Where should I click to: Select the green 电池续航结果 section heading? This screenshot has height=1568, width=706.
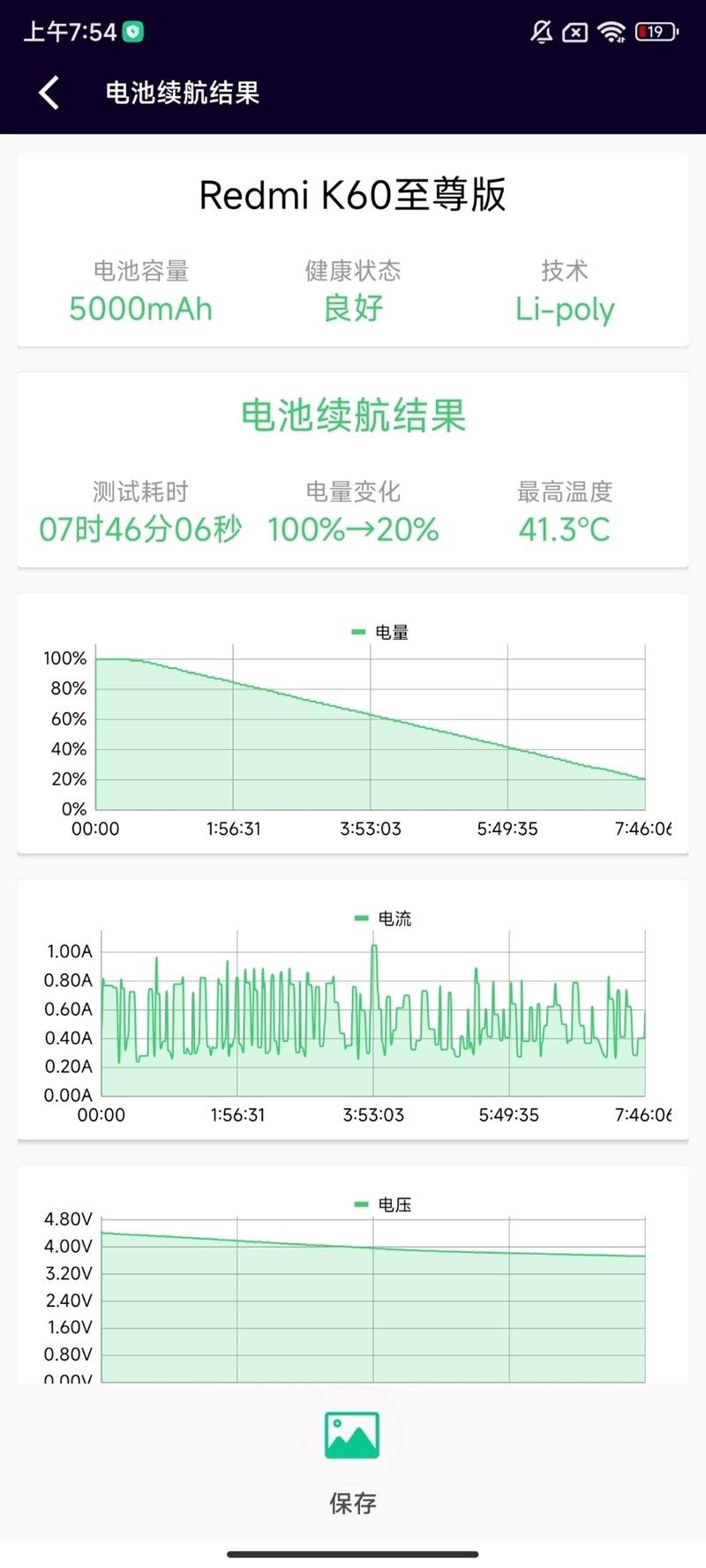click(353, 415)
